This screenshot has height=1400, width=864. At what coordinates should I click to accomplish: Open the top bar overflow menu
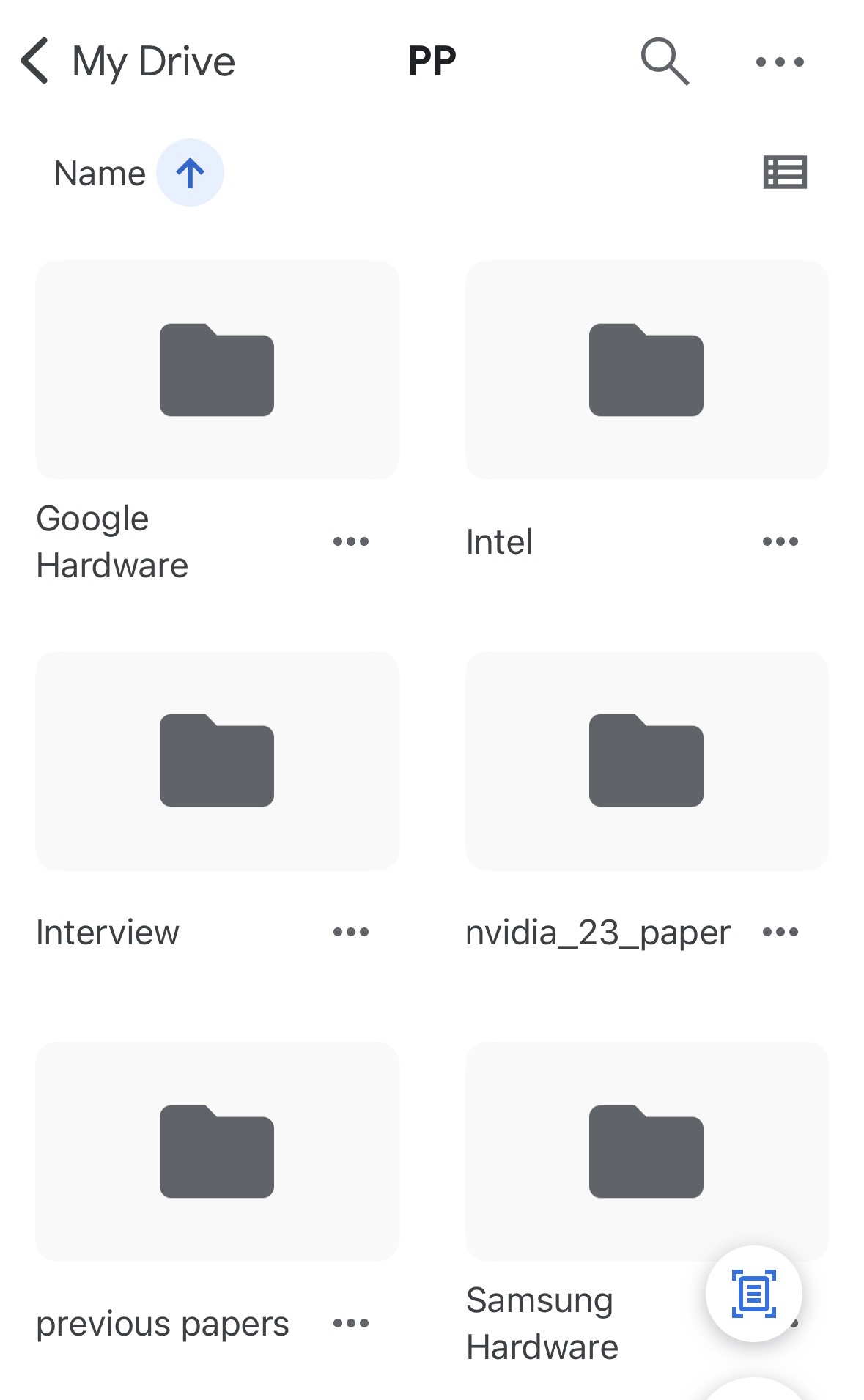pyautogui.click(x=780, y=62)
